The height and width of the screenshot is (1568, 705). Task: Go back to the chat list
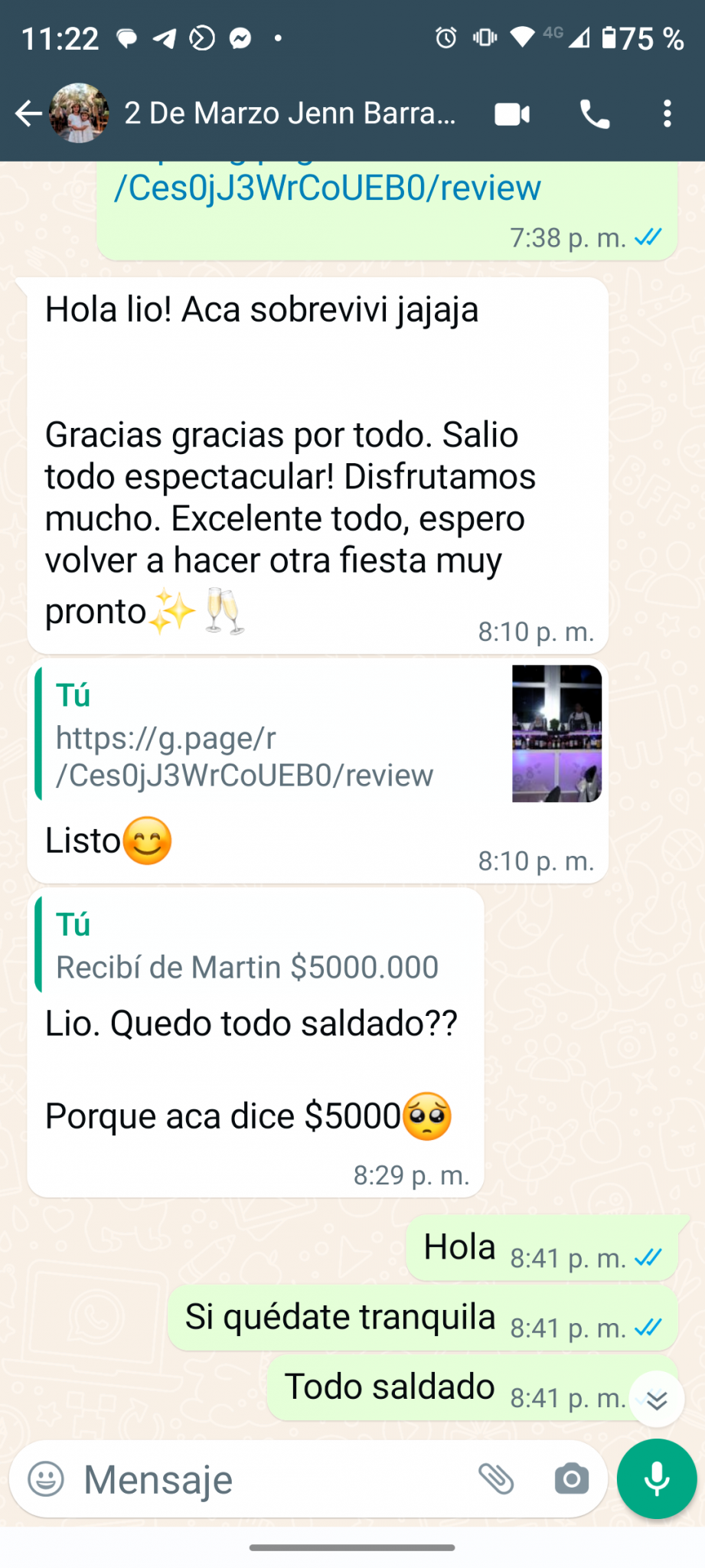click(x=28, y=114)
